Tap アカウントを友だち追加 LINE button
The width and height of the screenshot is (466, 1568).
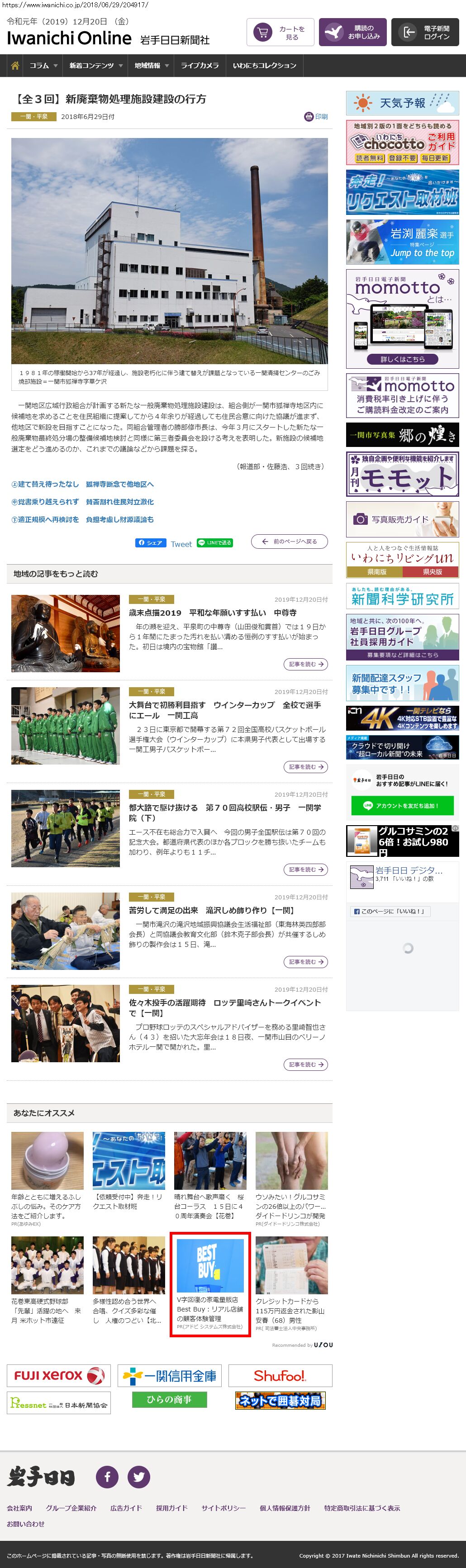(402, 805)
